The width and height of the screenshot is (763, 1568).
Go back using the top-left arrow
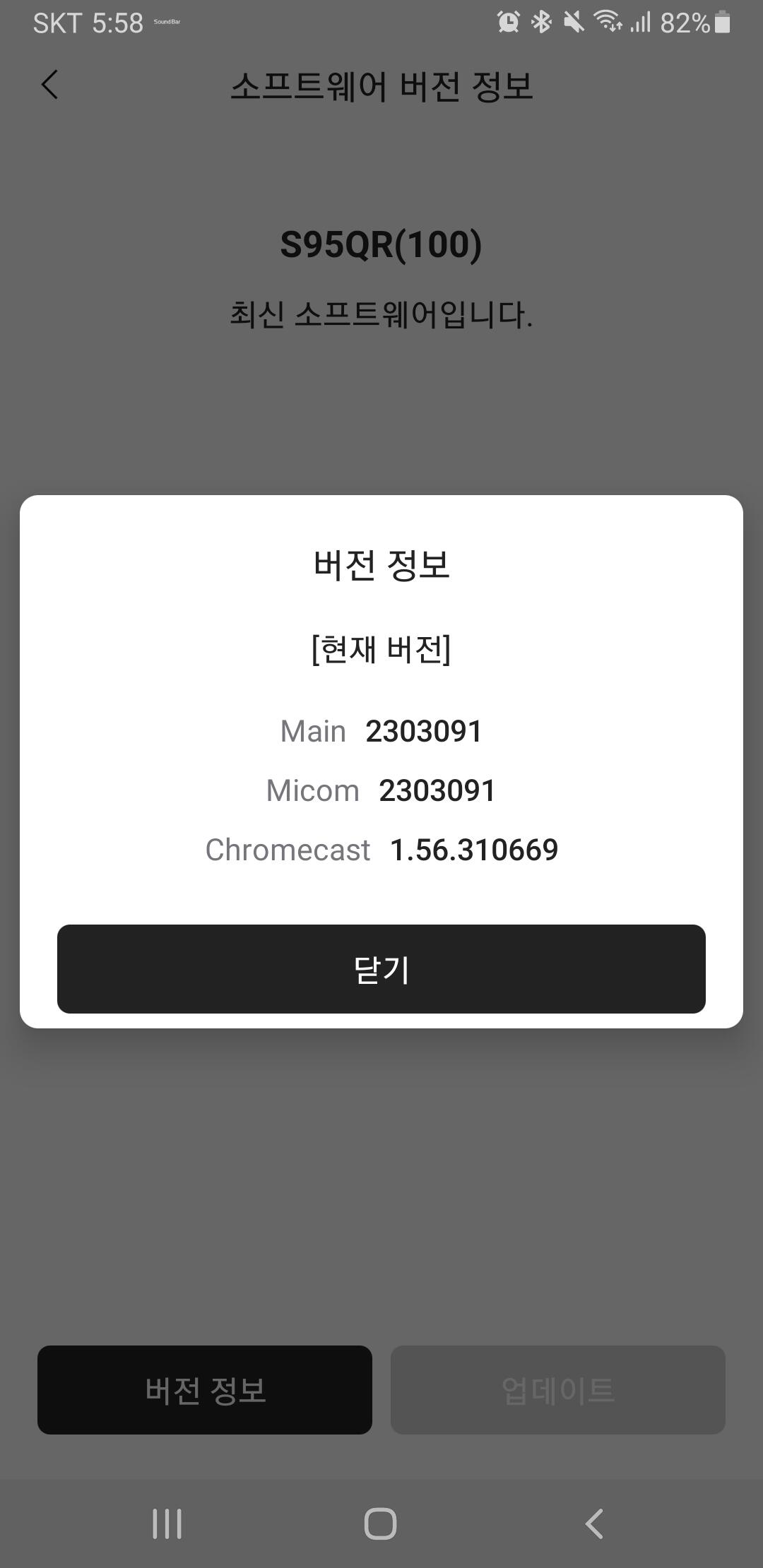[49, 85]
